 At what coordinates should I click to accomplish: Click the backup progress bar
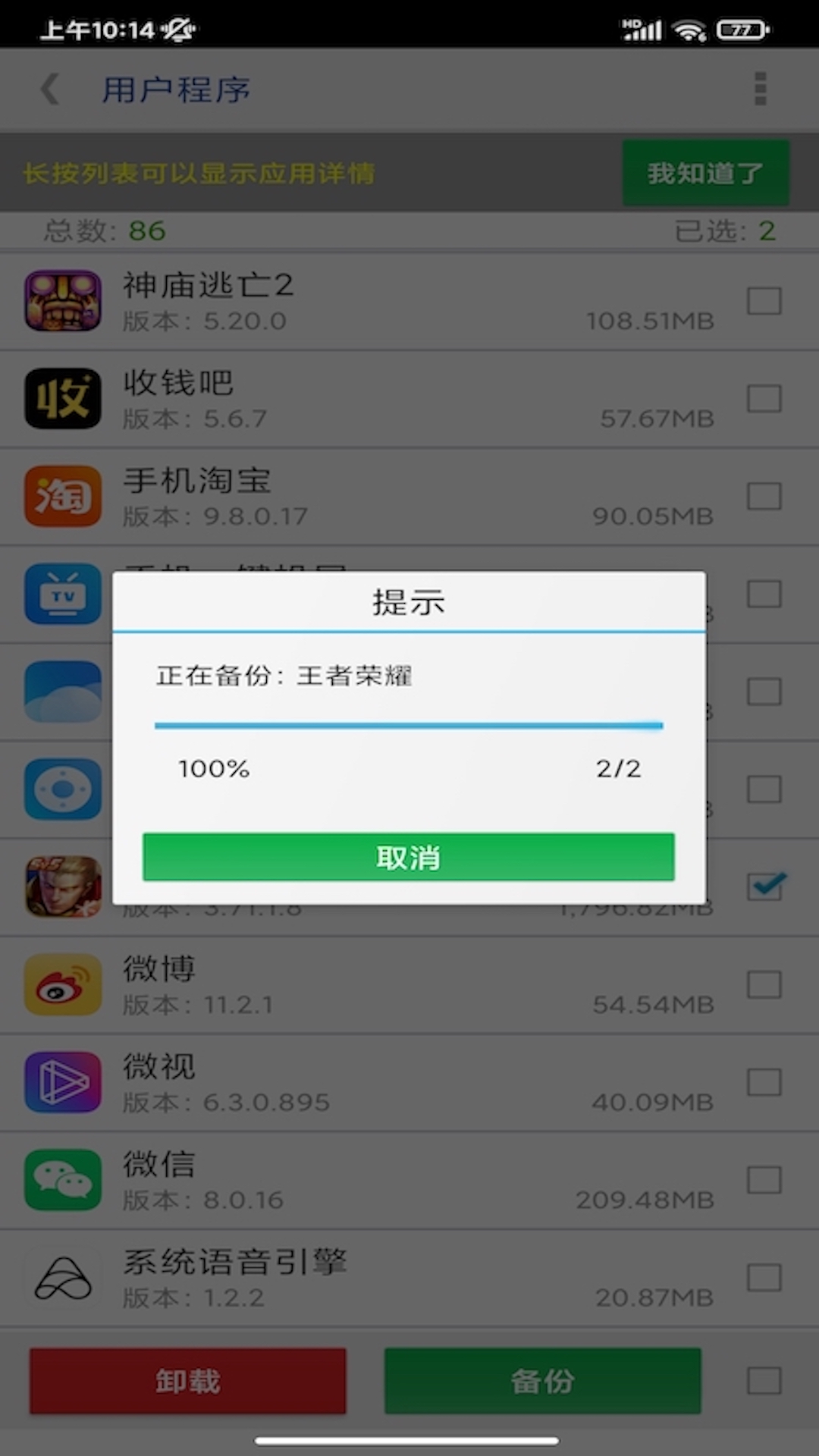[x=409, y=726]
